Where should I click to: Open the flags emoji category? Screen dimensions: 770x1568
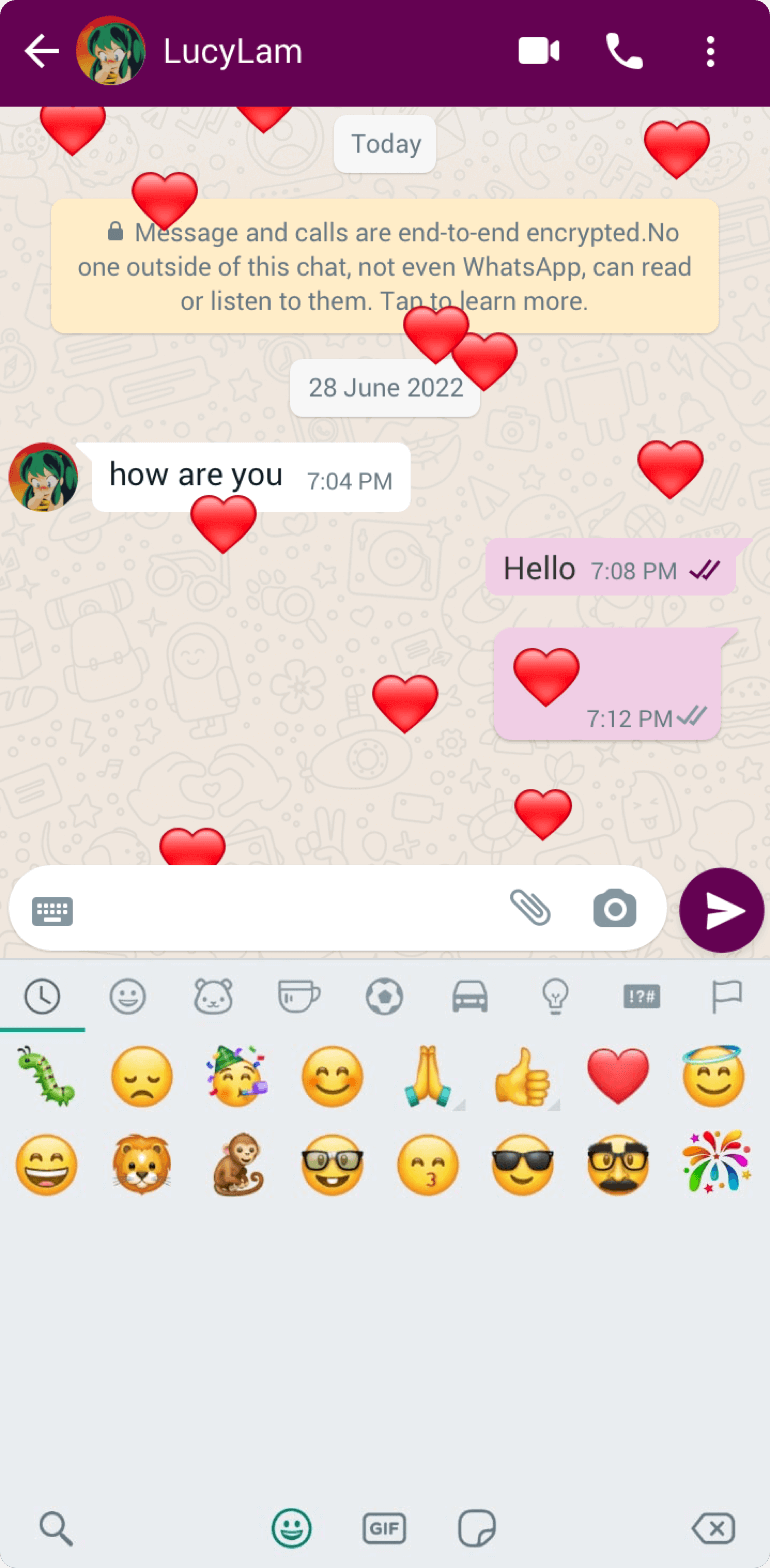pyautogui.click(x=726, y=996)
